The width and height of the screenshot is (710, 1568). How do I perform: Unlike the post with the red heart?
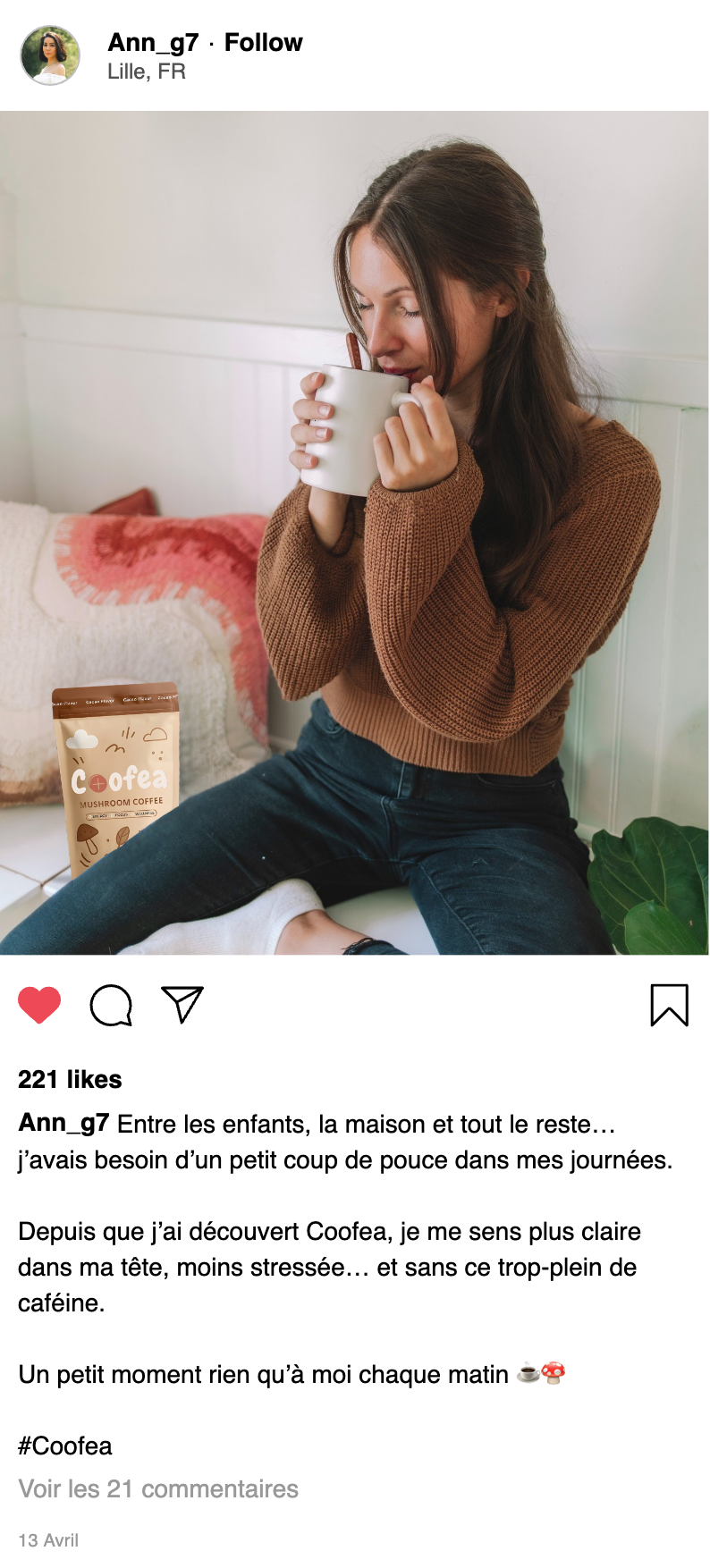pos(39,1006)
